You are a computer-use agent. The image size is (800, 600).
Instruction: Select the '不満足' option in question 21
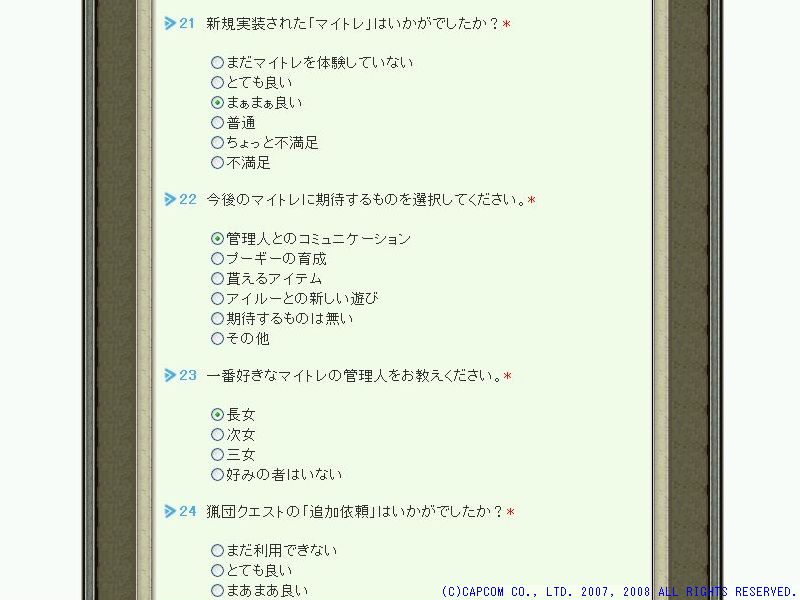click(217, 162)
